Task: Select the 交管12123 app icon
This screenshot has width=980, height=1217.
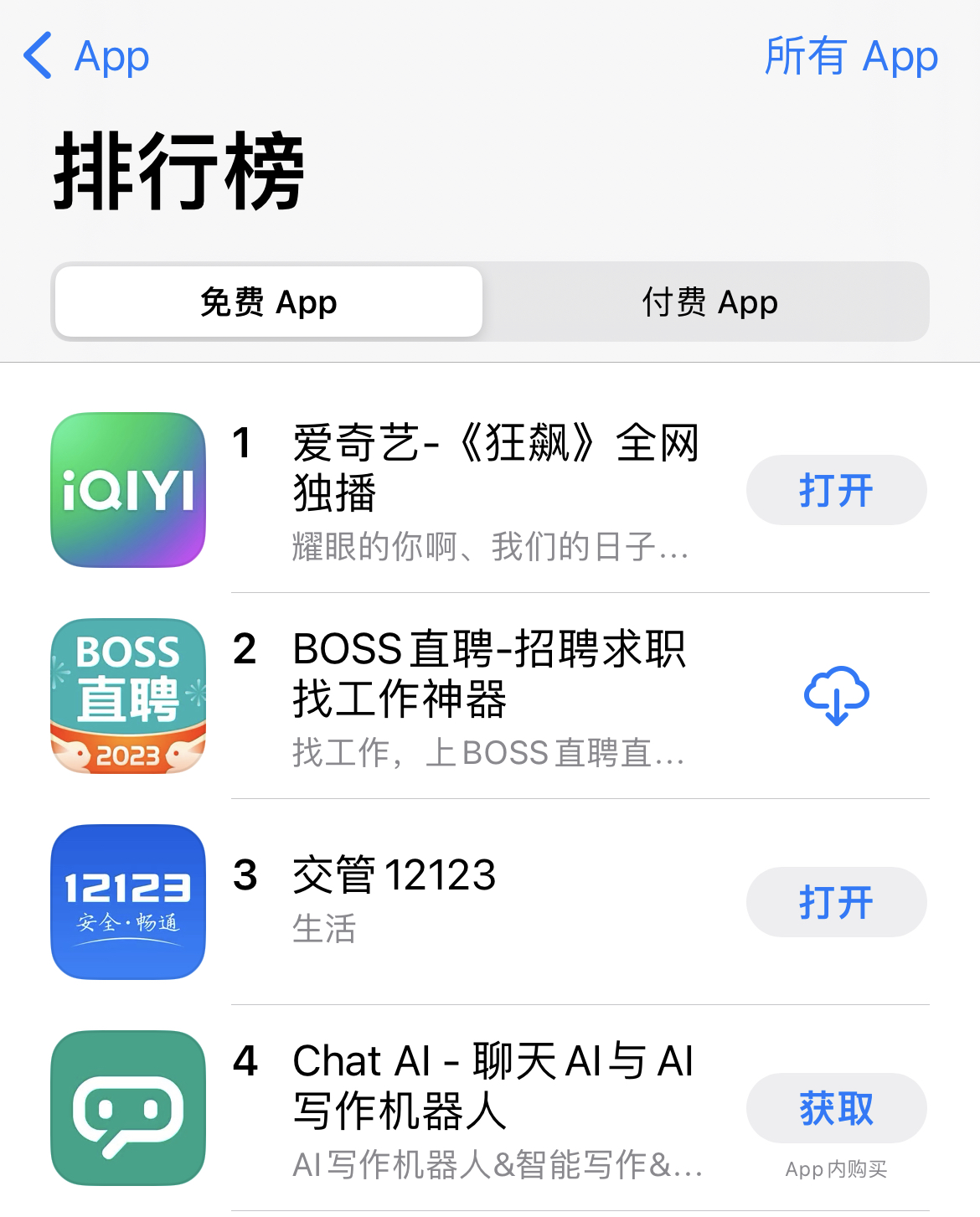Action: click(x=127, y=901)
